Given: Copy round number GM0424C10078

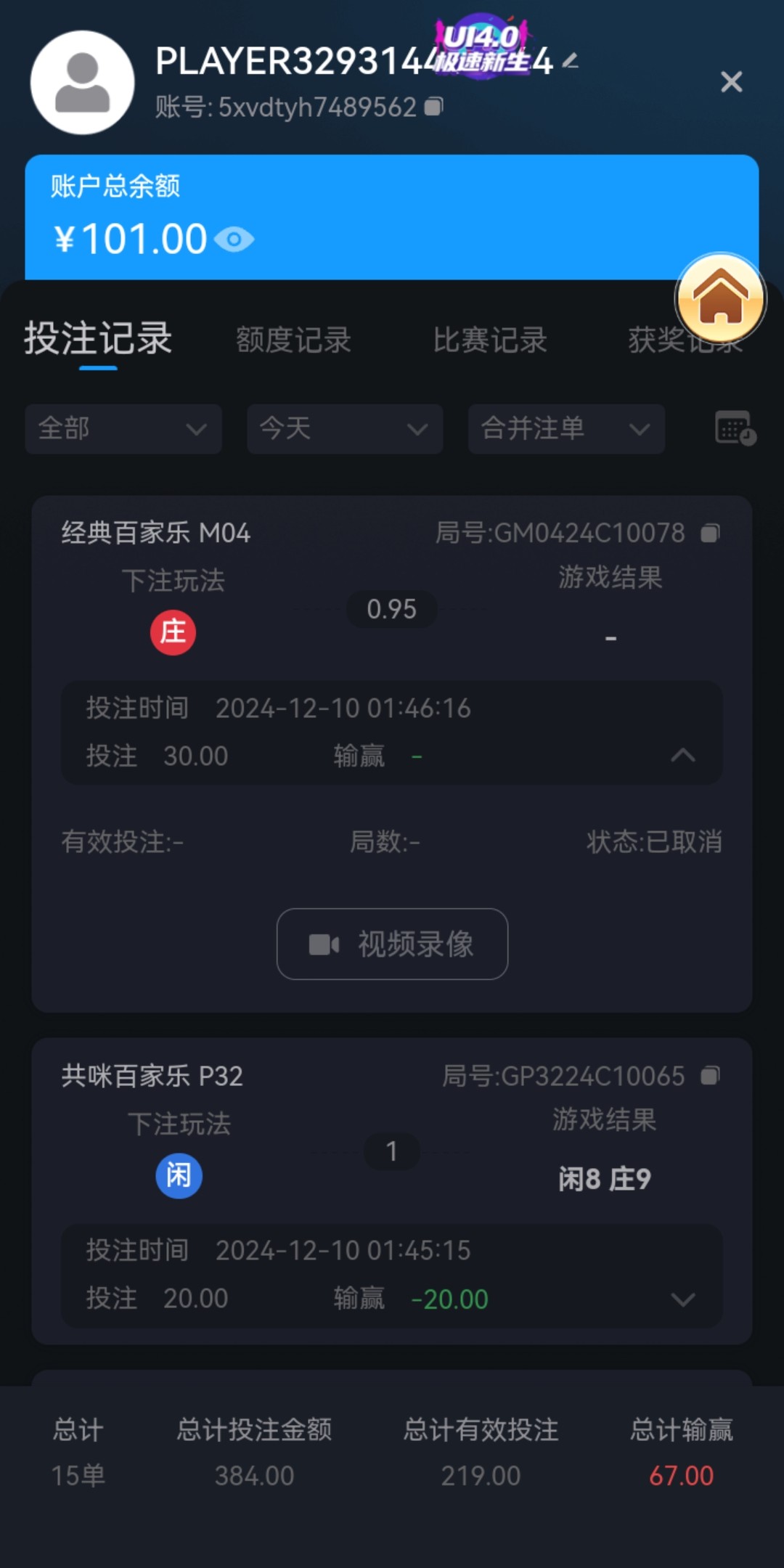Looking at the screenshot, I should pyautogui.click(x=710, y=534).
